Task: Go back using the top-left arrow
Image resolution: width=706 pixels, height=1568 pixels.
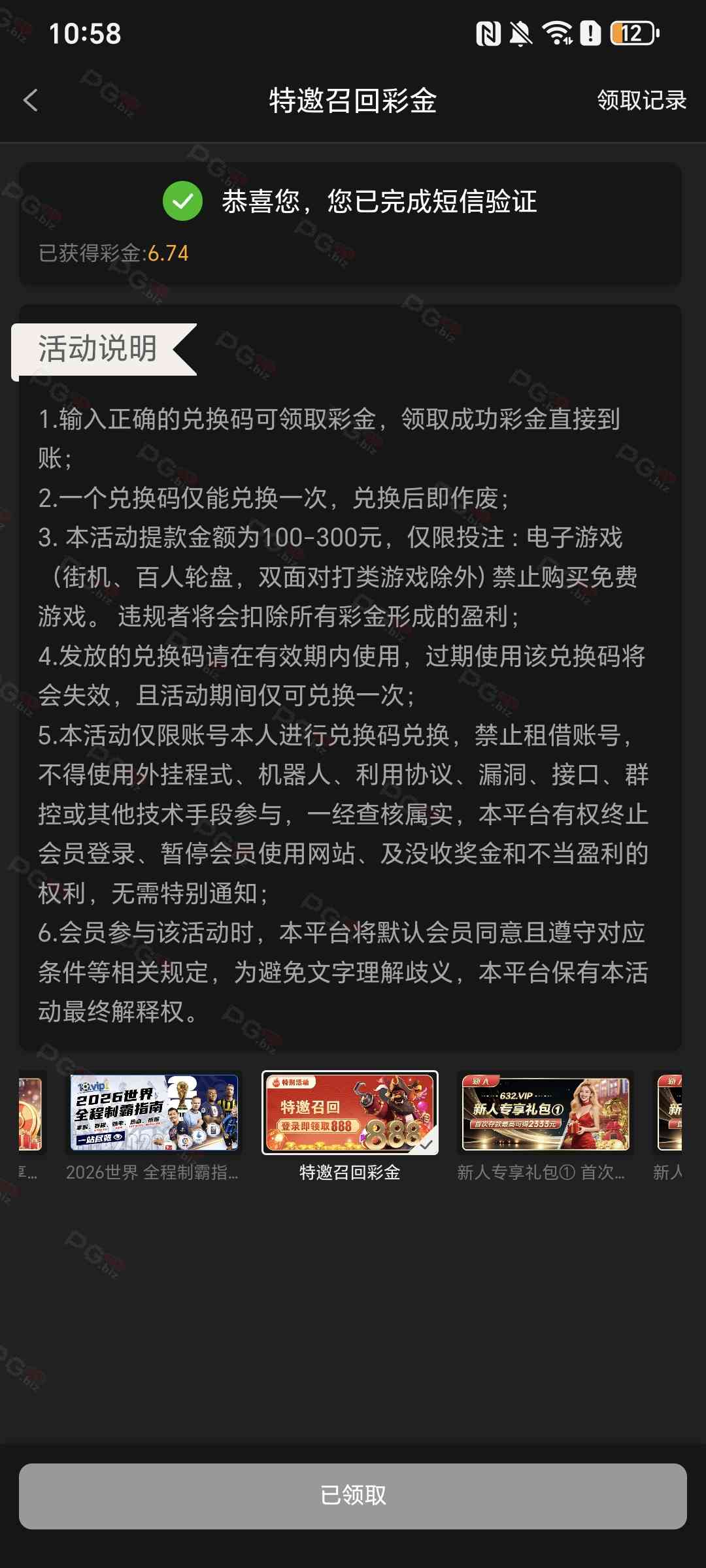Action: pyautogui.click(x=31, y=101)
